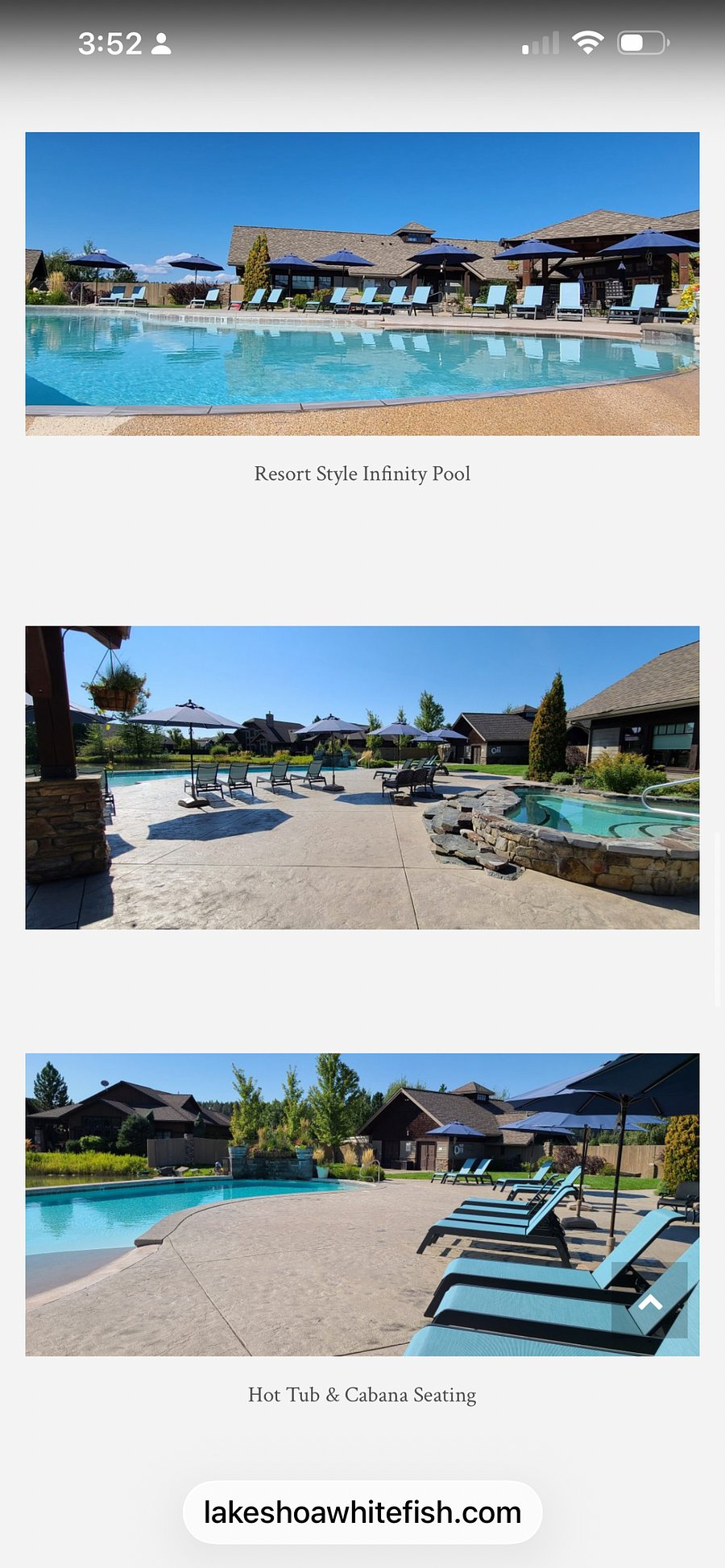View the hot tub patio photo
Image resolution: width=725 pixels, height=1568 pixels.
362,777
